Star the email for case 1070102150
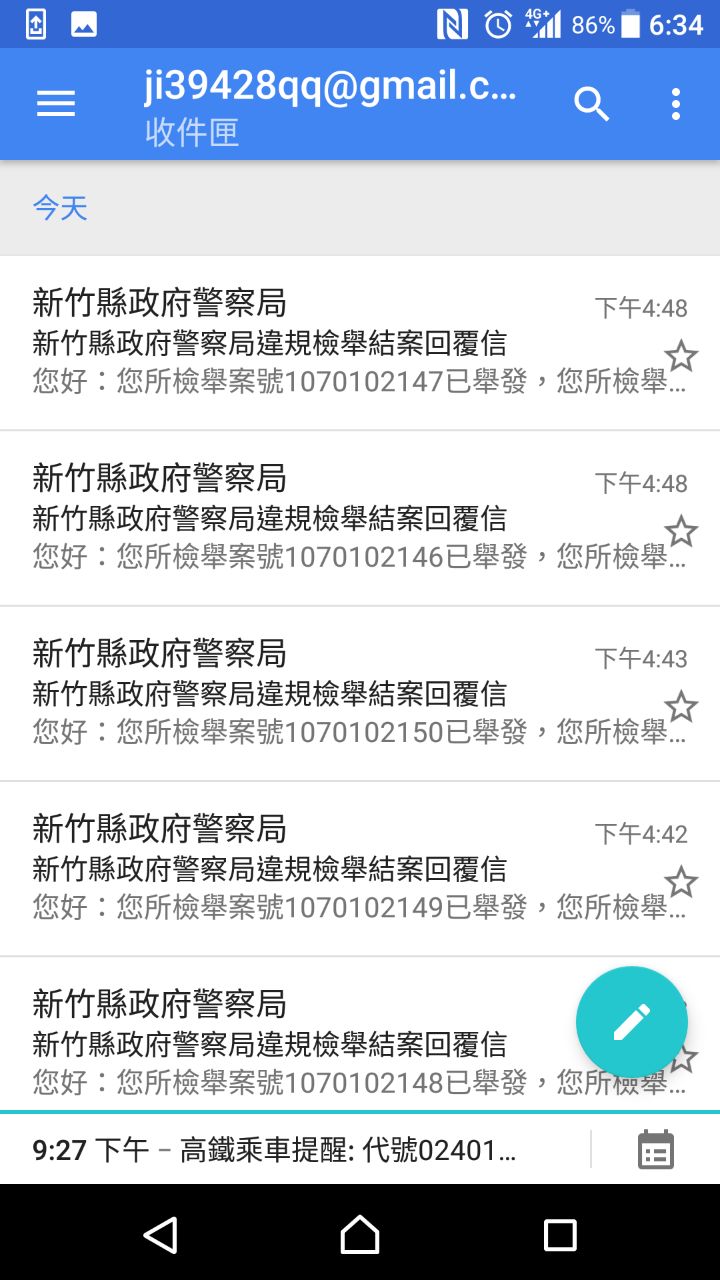This screenshot has width=720, height=1280. 681,707
